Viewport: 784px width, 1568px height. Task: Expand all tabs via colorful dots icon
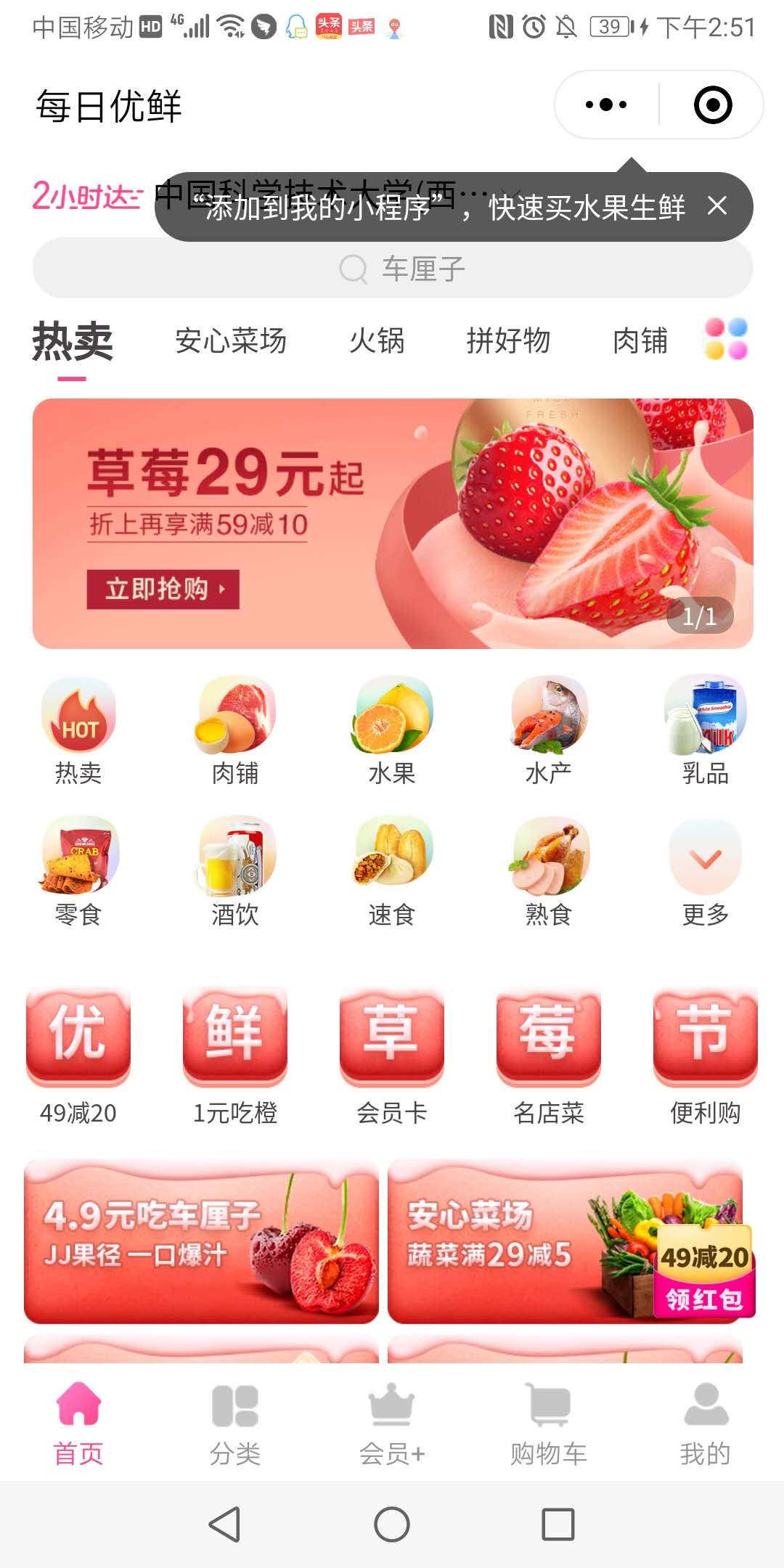click(726, 340)
